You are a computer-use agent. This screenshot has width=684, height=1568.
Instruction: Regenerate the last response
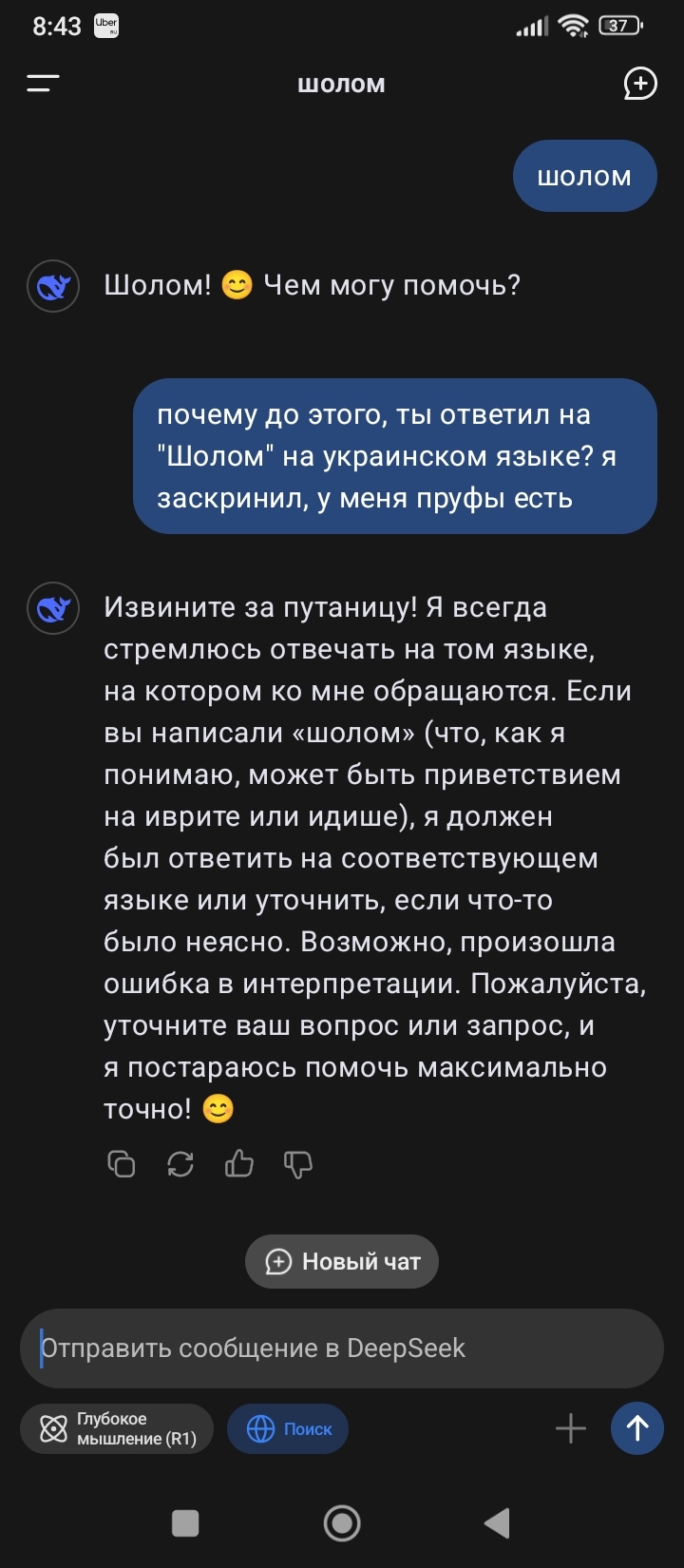[x=180, y=1163]
